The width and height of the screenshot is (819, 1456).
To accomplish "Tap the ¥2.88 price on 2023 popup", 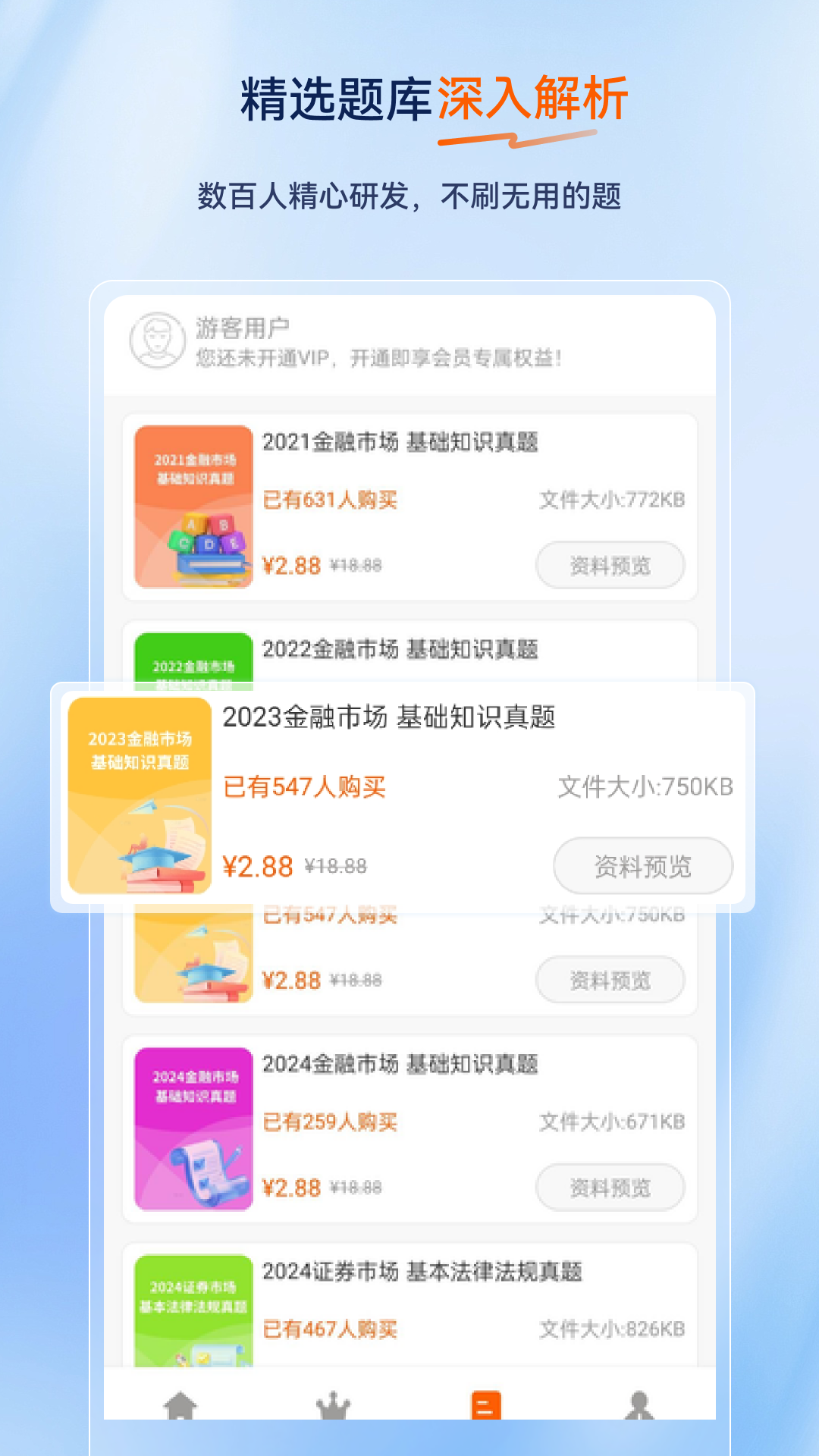I will [x=257, y=864].
